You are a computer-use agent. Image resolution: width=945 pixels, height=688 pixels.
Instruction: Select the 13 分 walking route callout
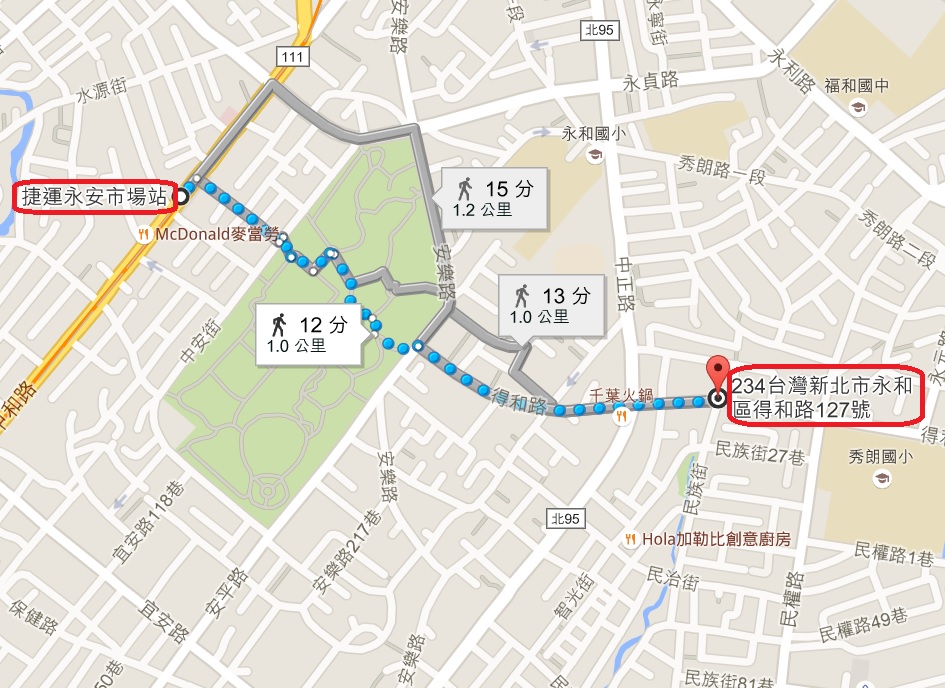tap(553, 305)
